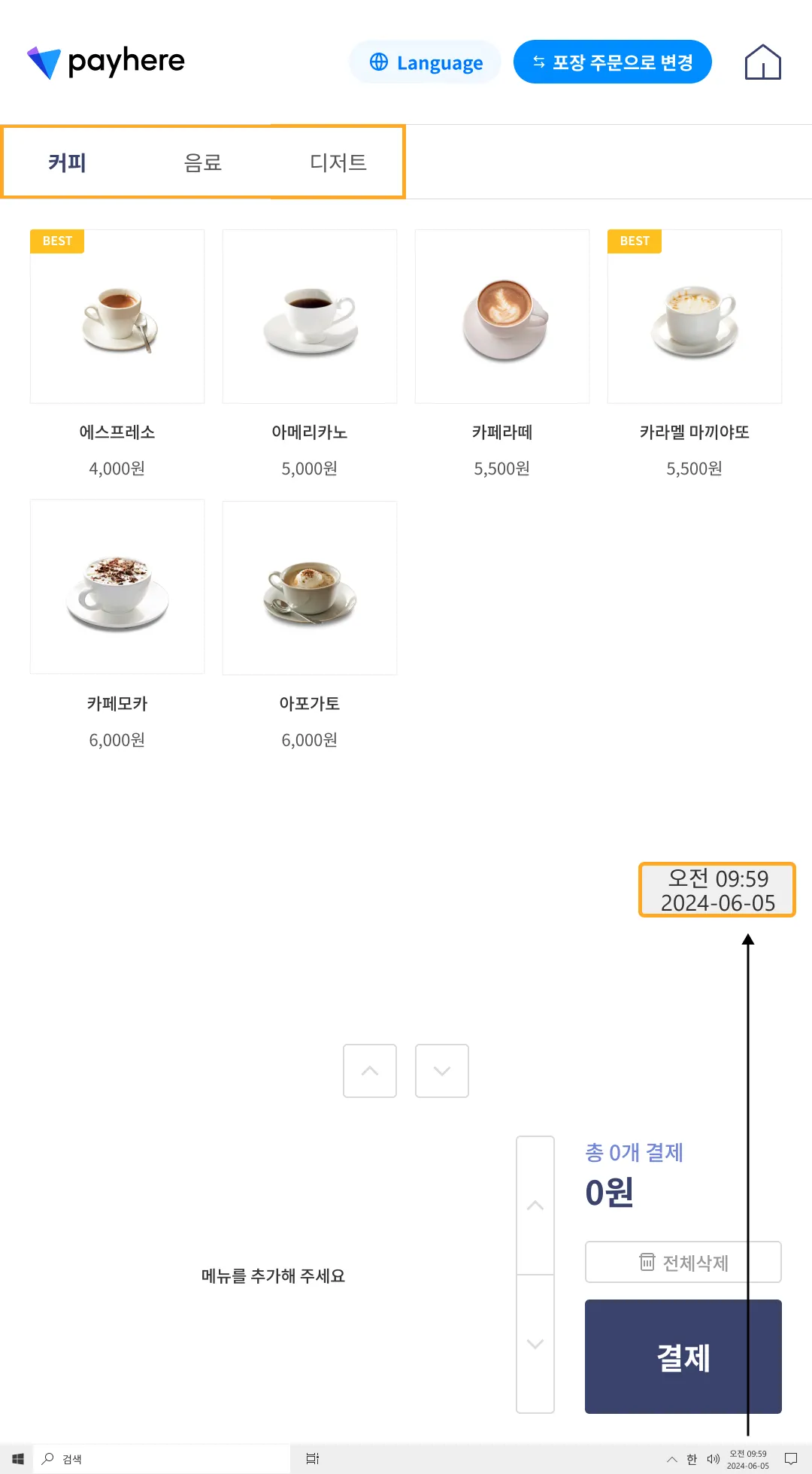Open the Windows Start menu
Screen dimensions: 812x1474
click(18, 1459)
